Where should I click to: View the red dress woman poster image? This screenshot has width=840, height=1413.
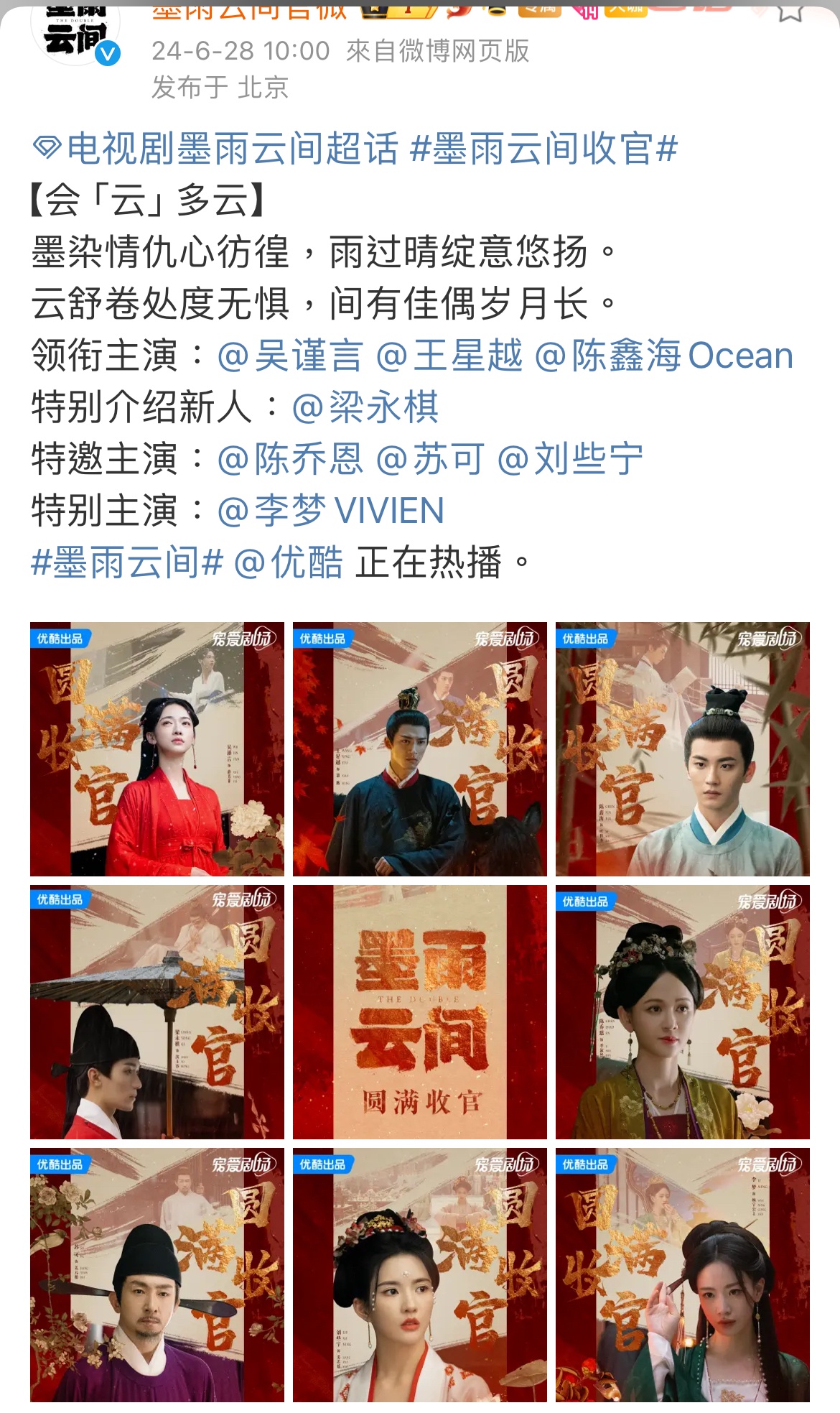[157, 749]
